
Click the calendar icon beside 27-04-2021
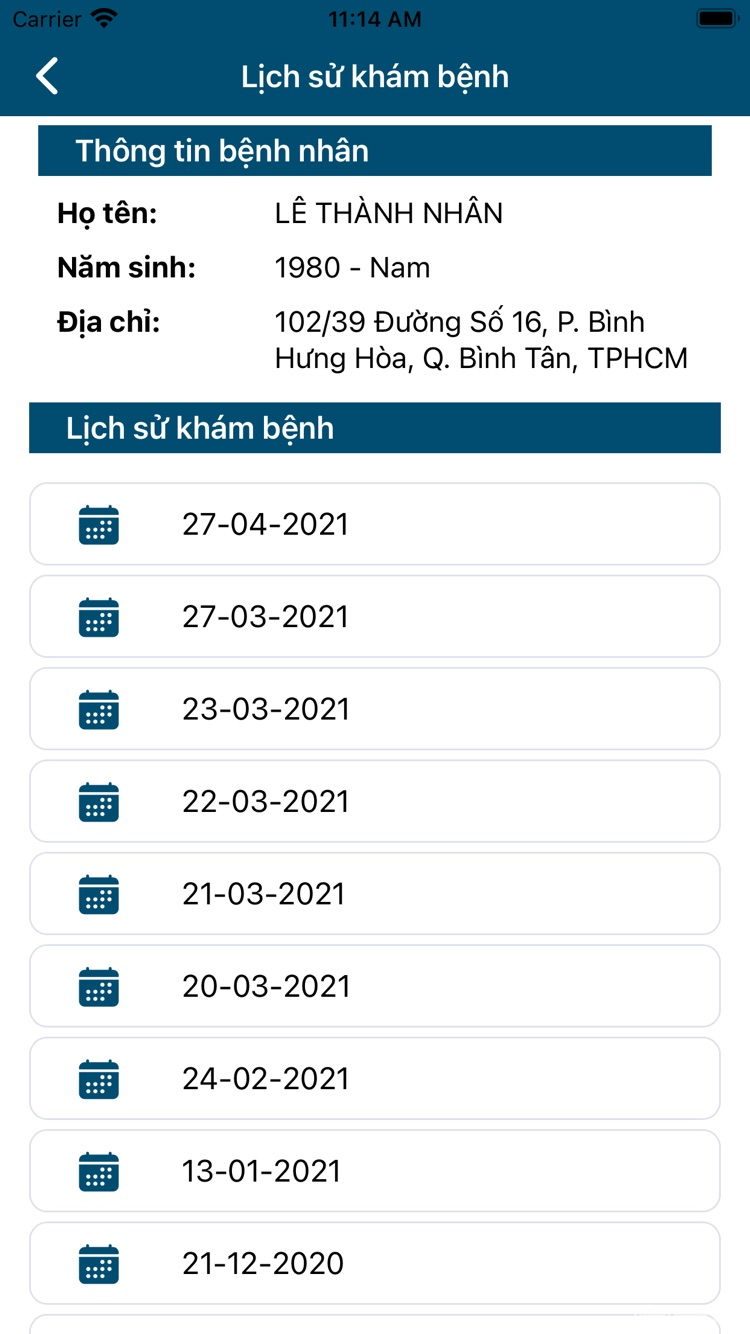pos(98,523)
